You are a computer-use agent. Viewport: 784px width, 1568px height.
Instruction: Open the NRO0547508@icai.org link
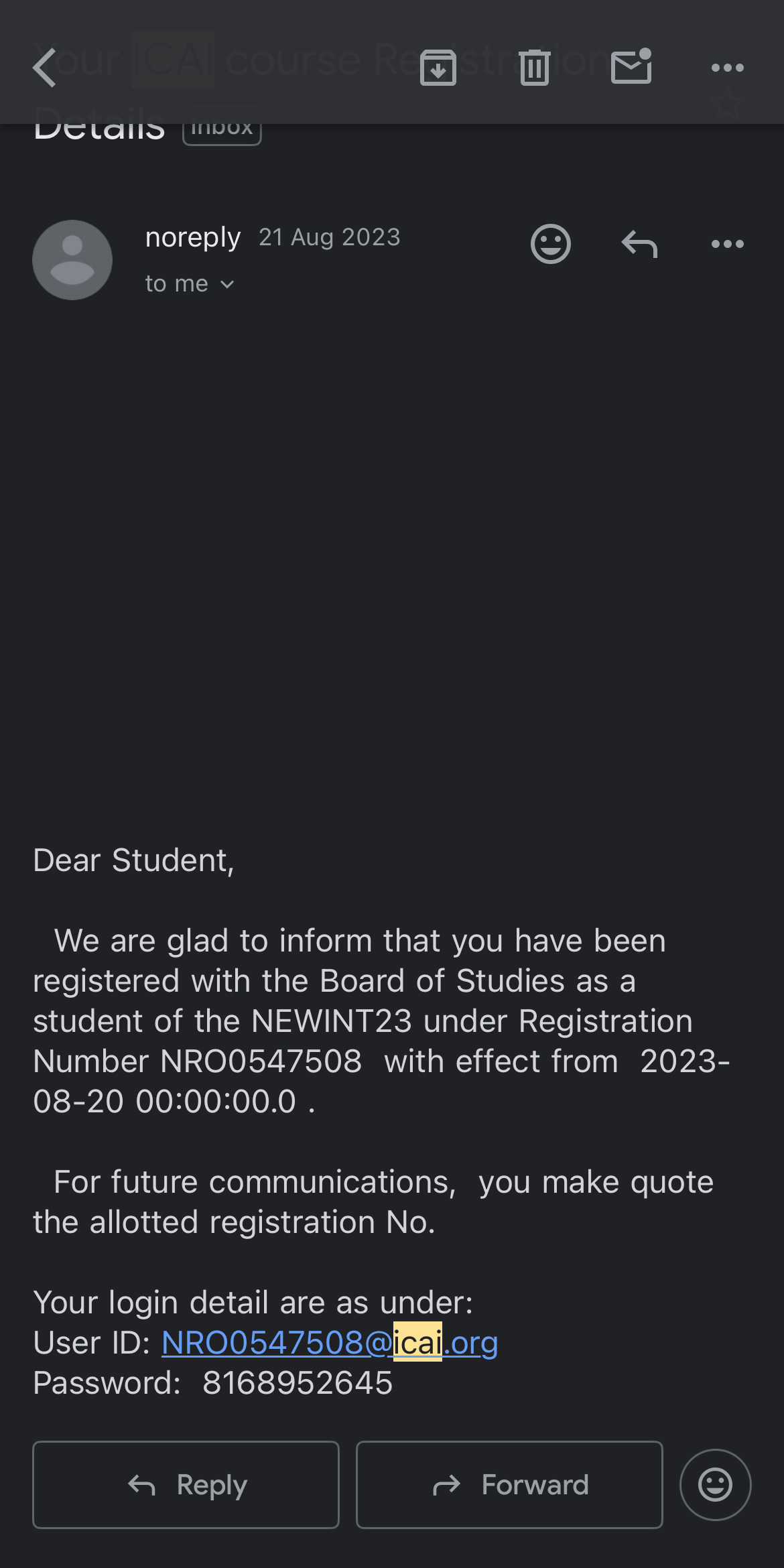tap(330, 1343)
